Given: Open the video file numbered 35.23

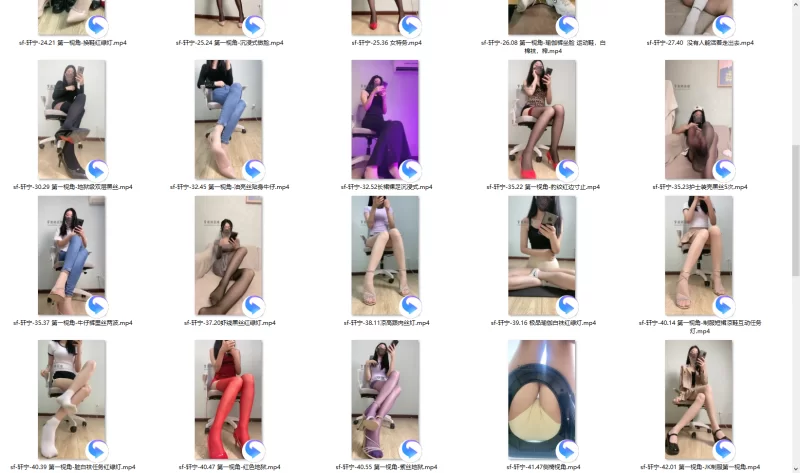Looking at the screenshot, I should (699, 120).
